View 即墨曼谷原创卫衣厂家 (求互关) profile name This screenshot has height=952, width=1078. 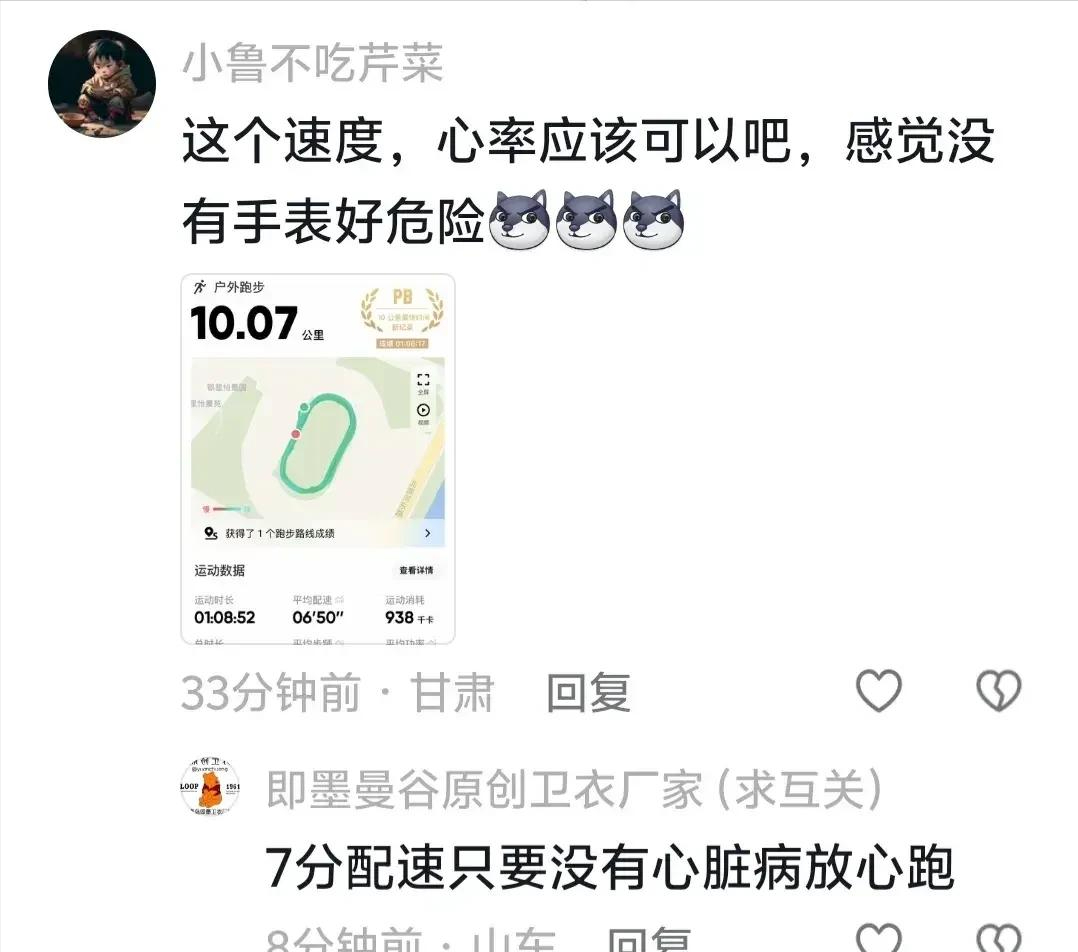coord(575,791)
